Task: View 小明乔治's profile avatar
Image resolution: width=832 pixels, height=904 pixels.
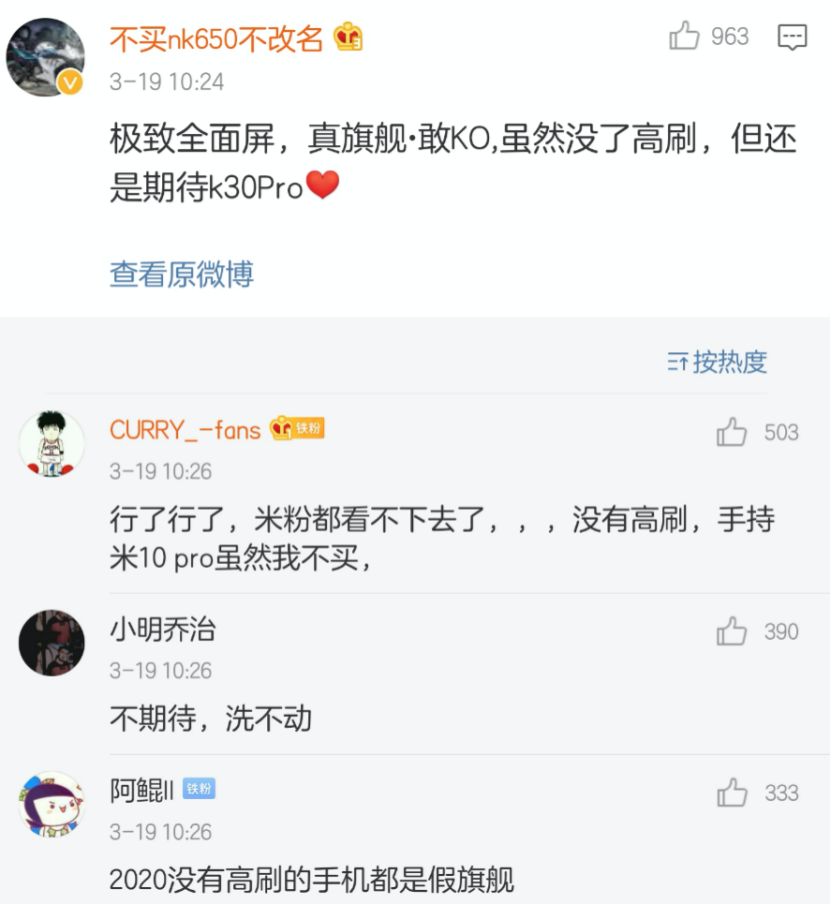Action: pyautogui.click(x=51, y=642)
